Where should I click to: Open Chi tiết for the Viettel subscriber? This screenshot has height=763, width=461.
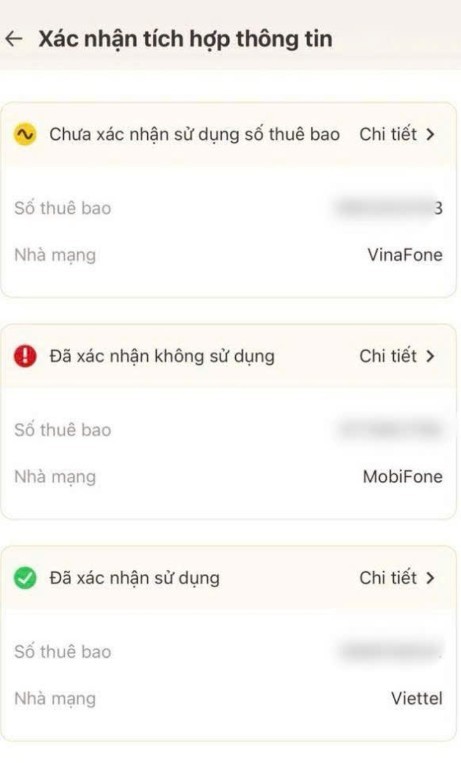click(x=397, y=578)
